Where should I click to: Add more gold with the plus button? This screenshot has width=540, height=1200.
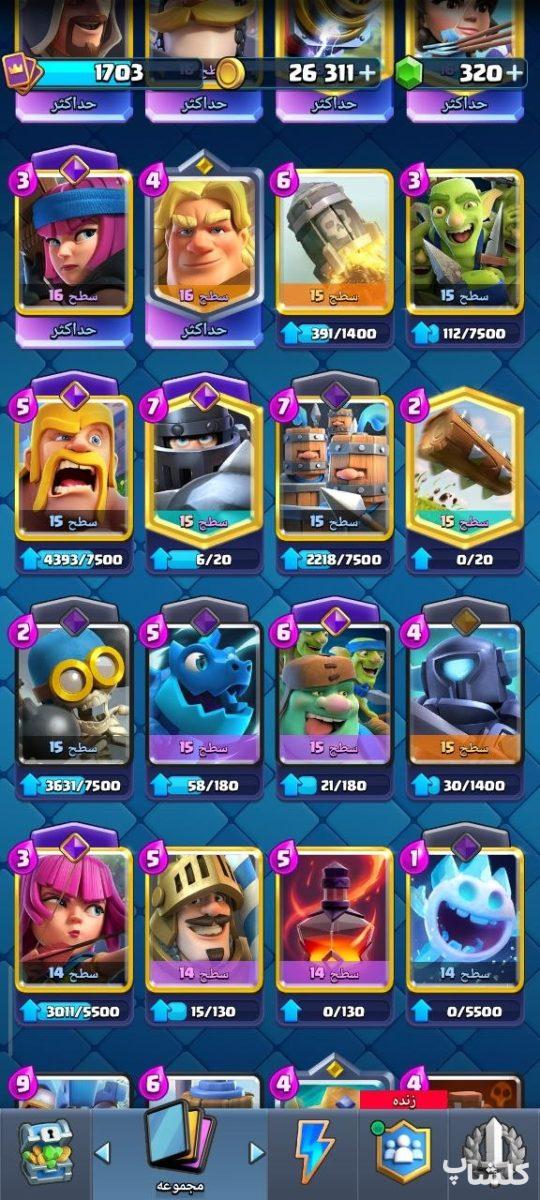coord(369,72)
